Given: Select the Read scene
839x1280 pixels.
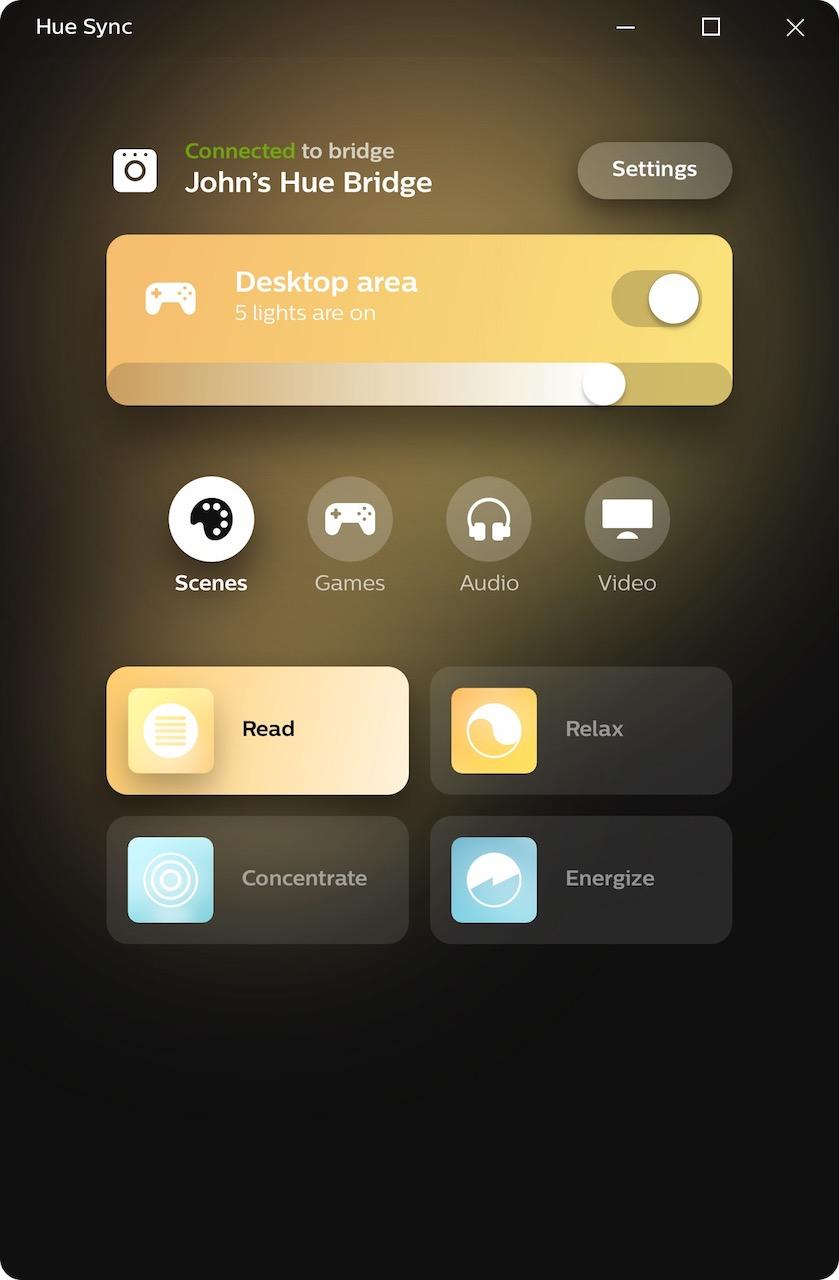Looking at the screenshot, I should tap(257, 730).
